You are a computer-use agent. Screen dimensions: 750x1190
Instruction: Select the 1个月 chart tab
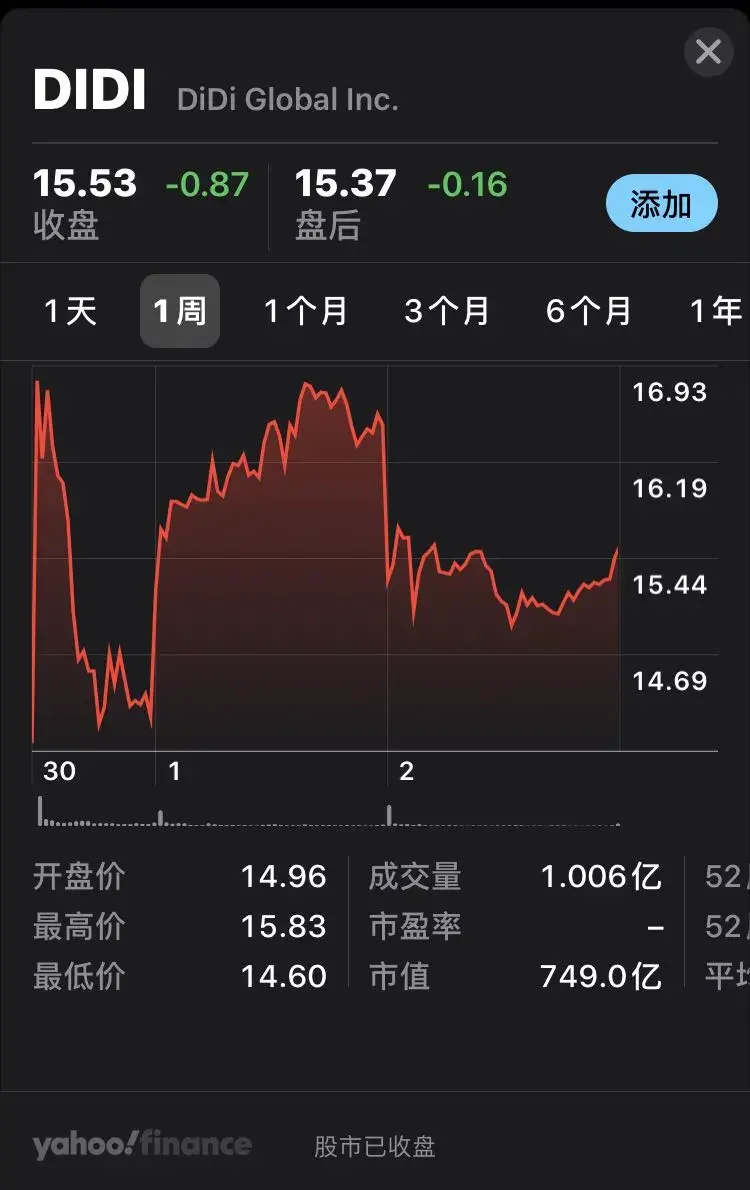coord(305,311)
